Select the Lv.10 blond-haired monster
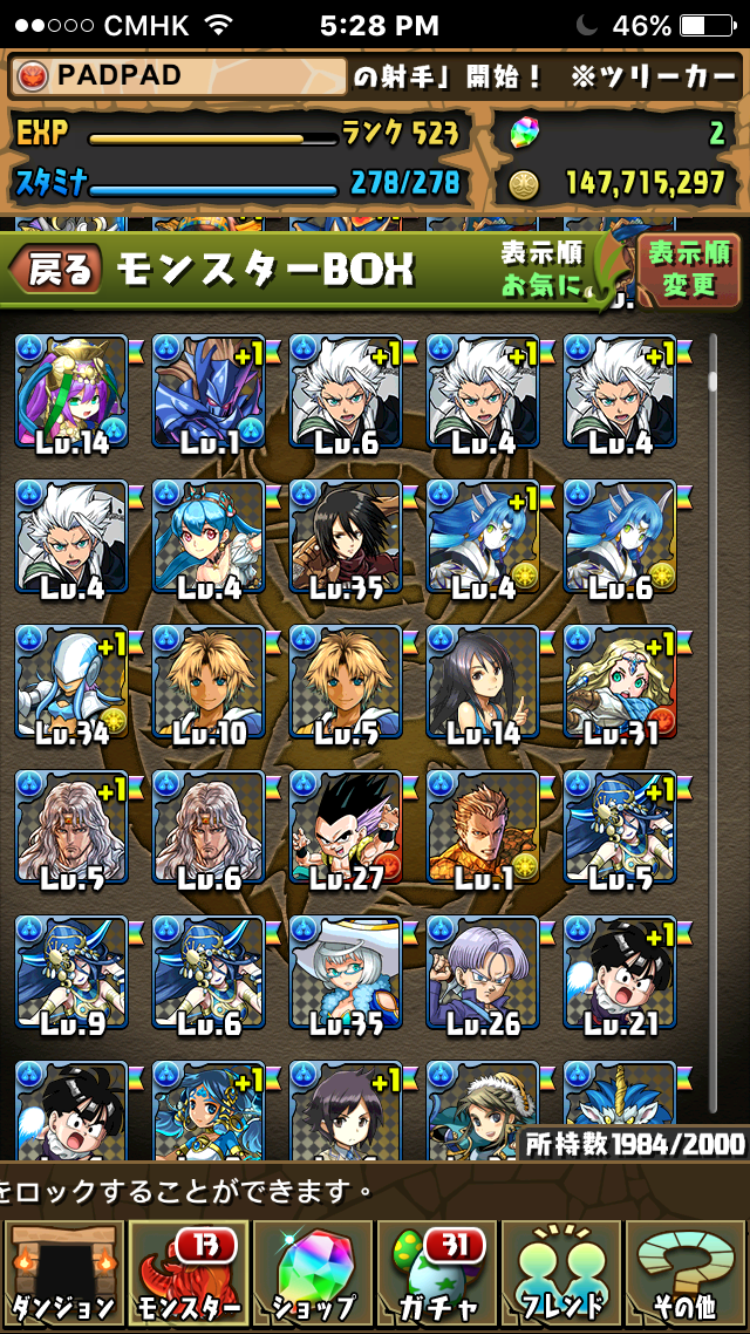 click(x=209, y=682)
